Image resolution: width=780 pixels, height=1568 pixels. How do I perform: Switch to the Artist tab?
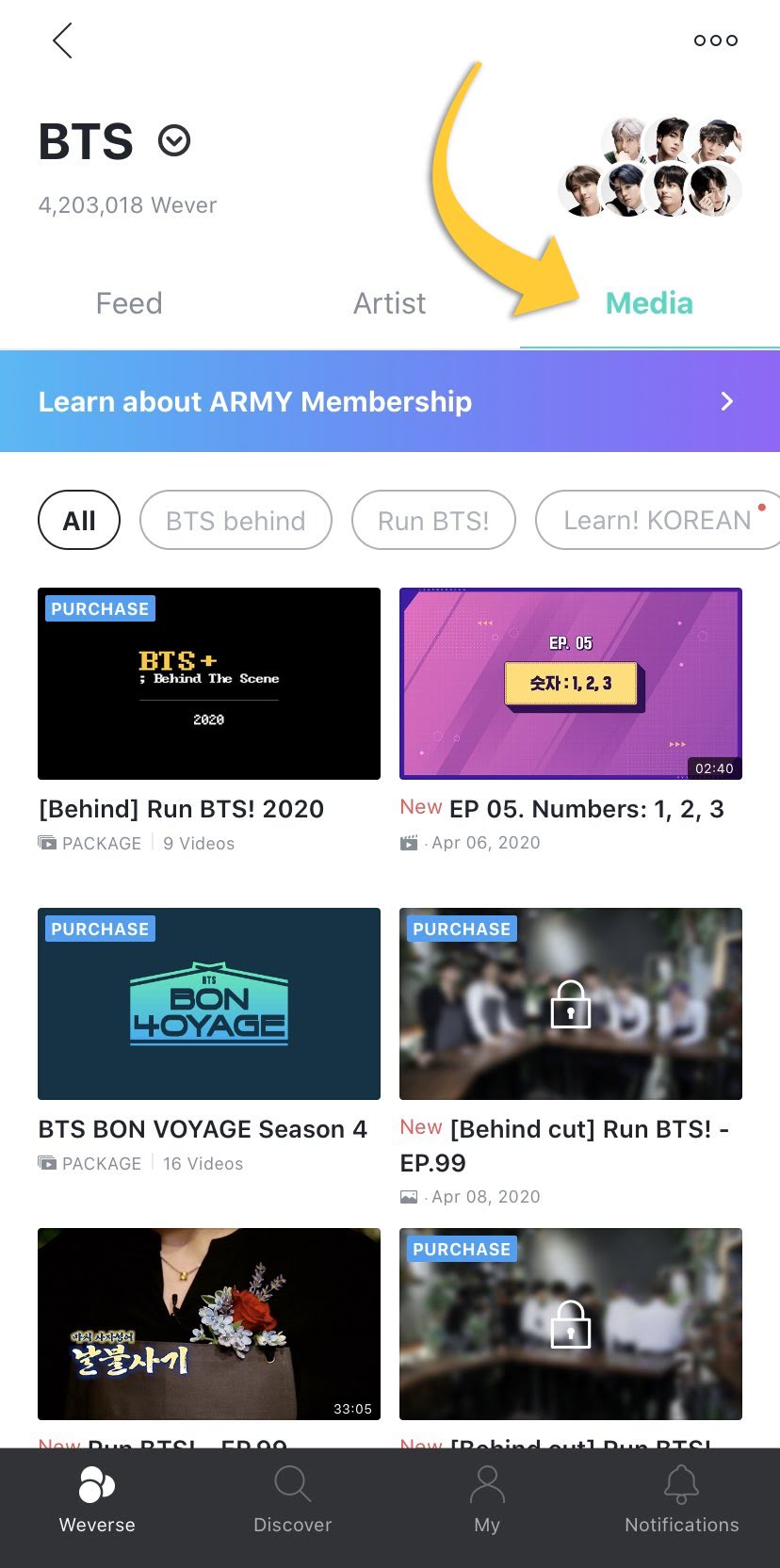[389, 303]
